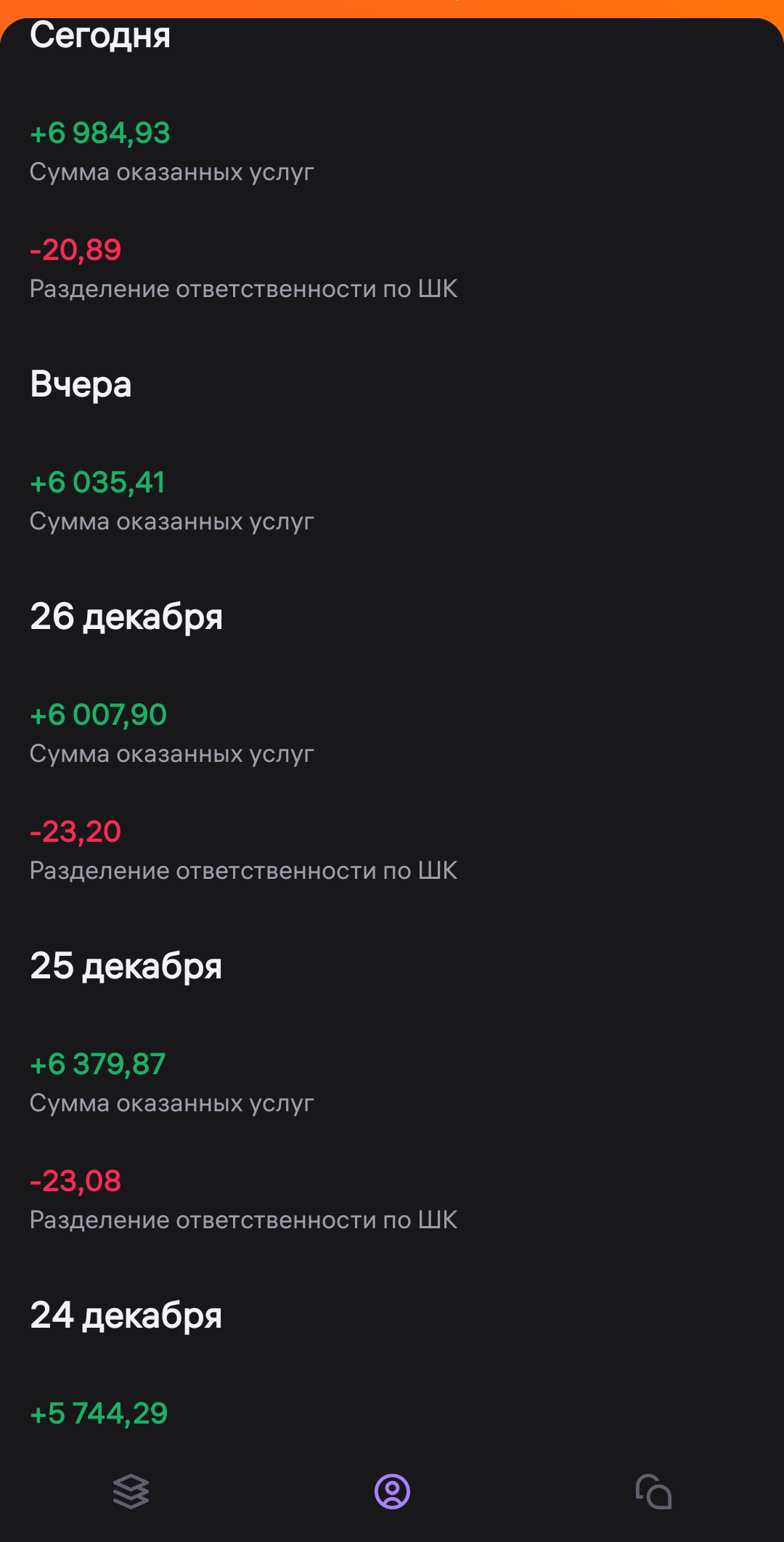Switch to the profile tab
Screen dimensions: 784x1542
pos(392,1491)
